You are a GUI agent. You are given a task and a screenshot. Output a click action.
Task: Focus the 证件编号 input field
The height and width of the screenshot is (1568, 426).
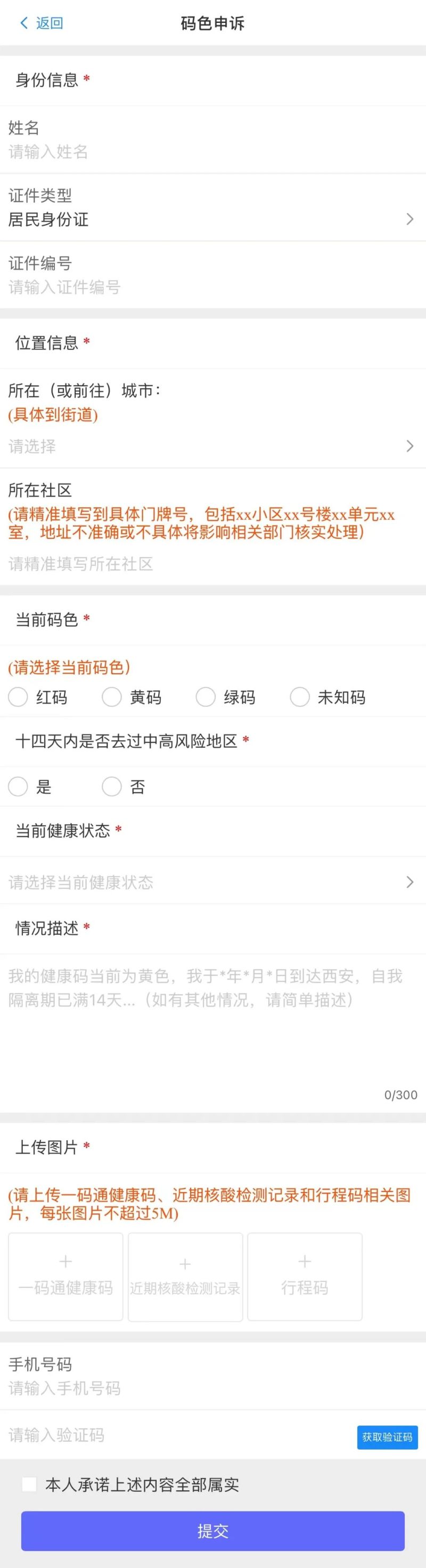click(x=183, y=287)
